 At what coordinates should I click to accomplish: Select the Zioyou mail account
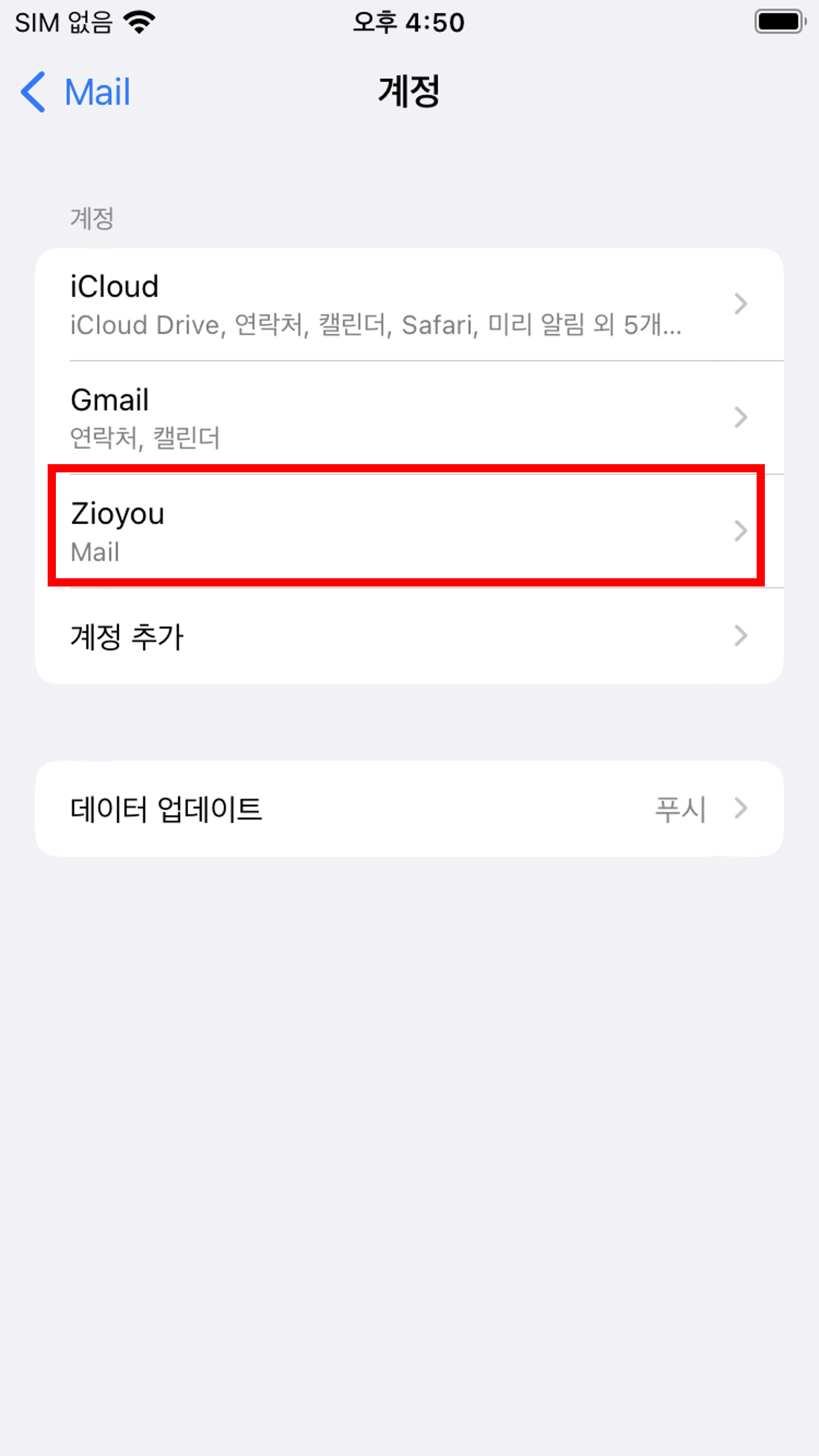pos(409,531)
